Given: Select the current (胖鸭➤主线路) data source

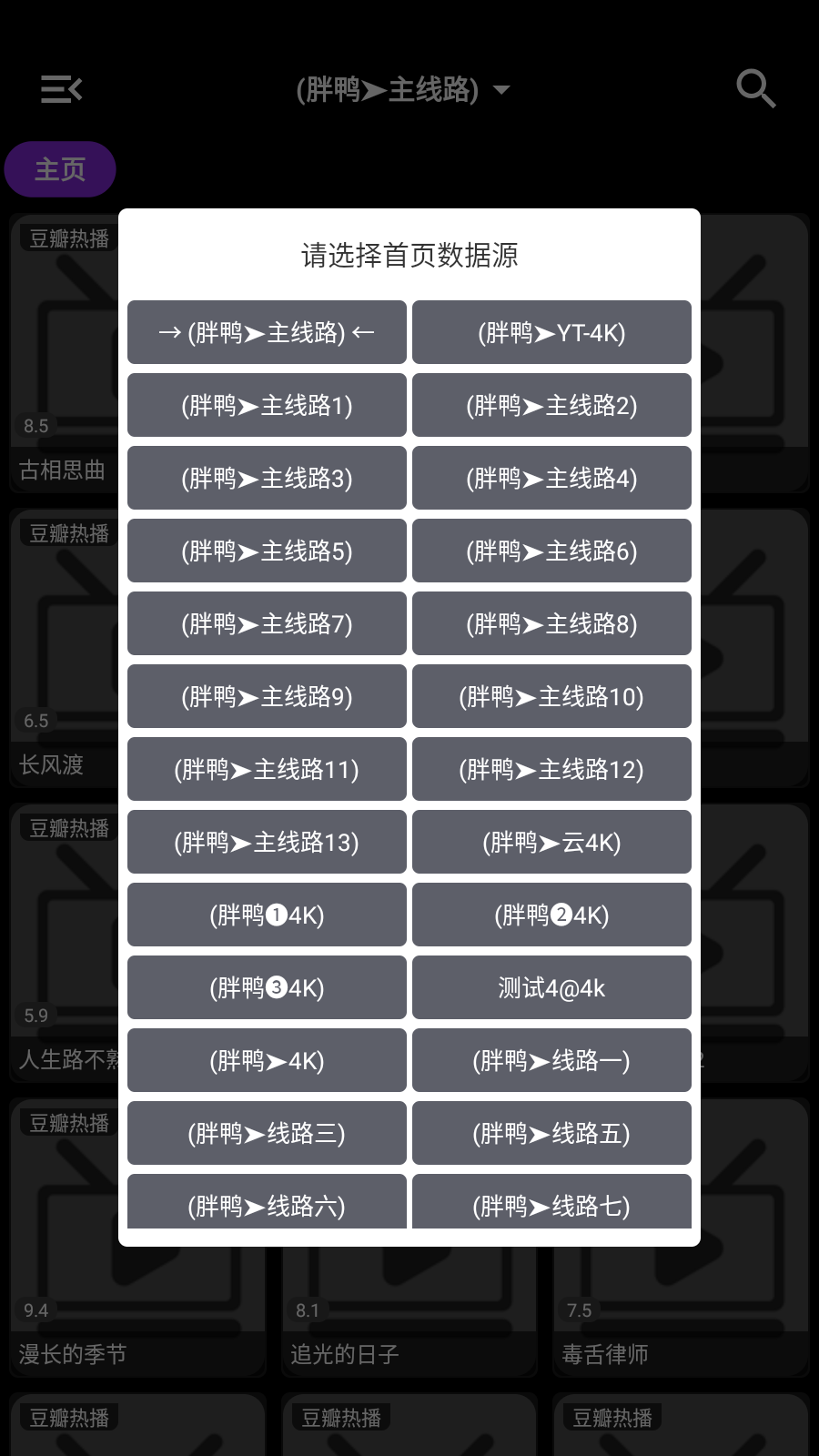Looking at the screenshot, I should tap(266, 332).
